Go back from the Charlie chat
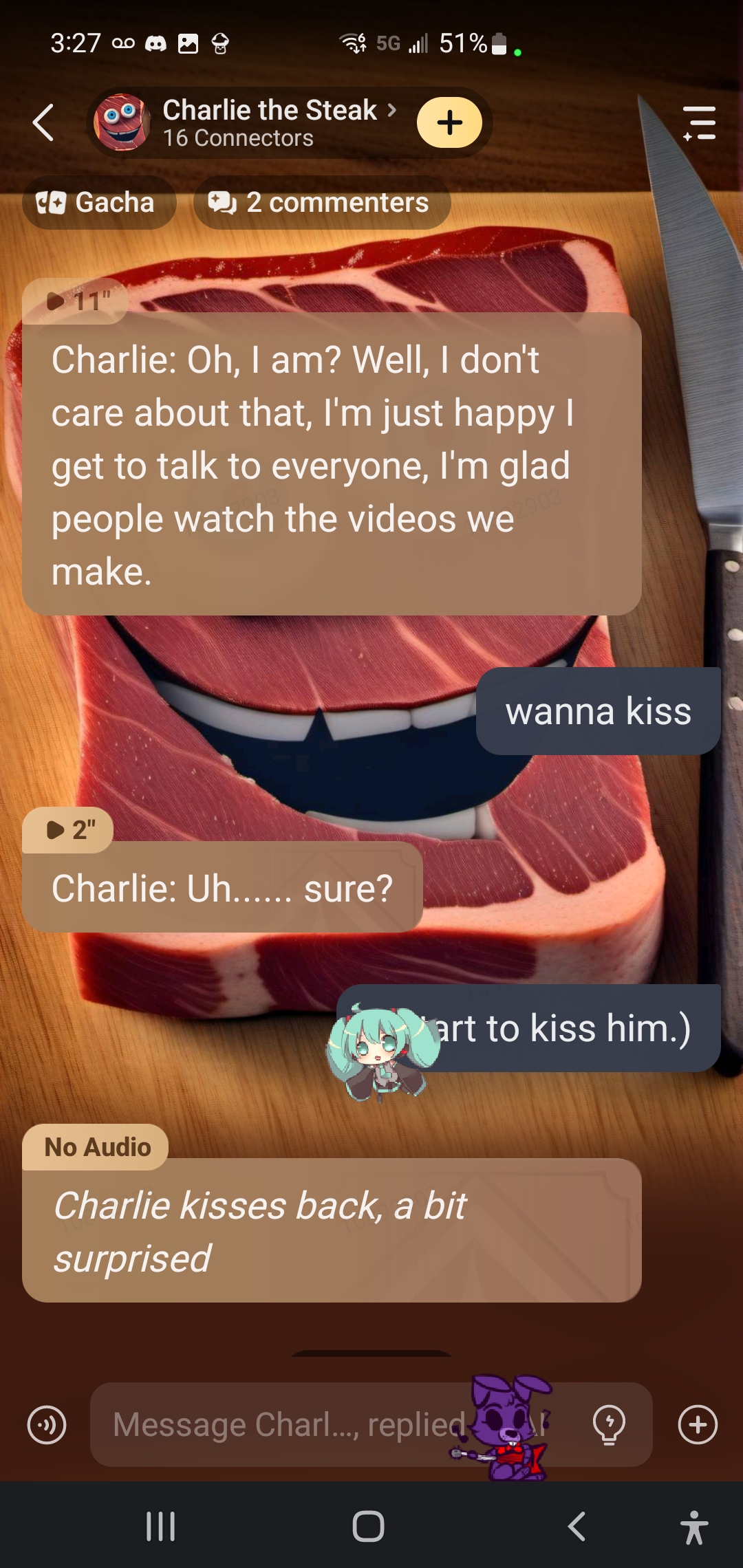Viewport: 743px width, 1568px height. click(x=43, y=122)
